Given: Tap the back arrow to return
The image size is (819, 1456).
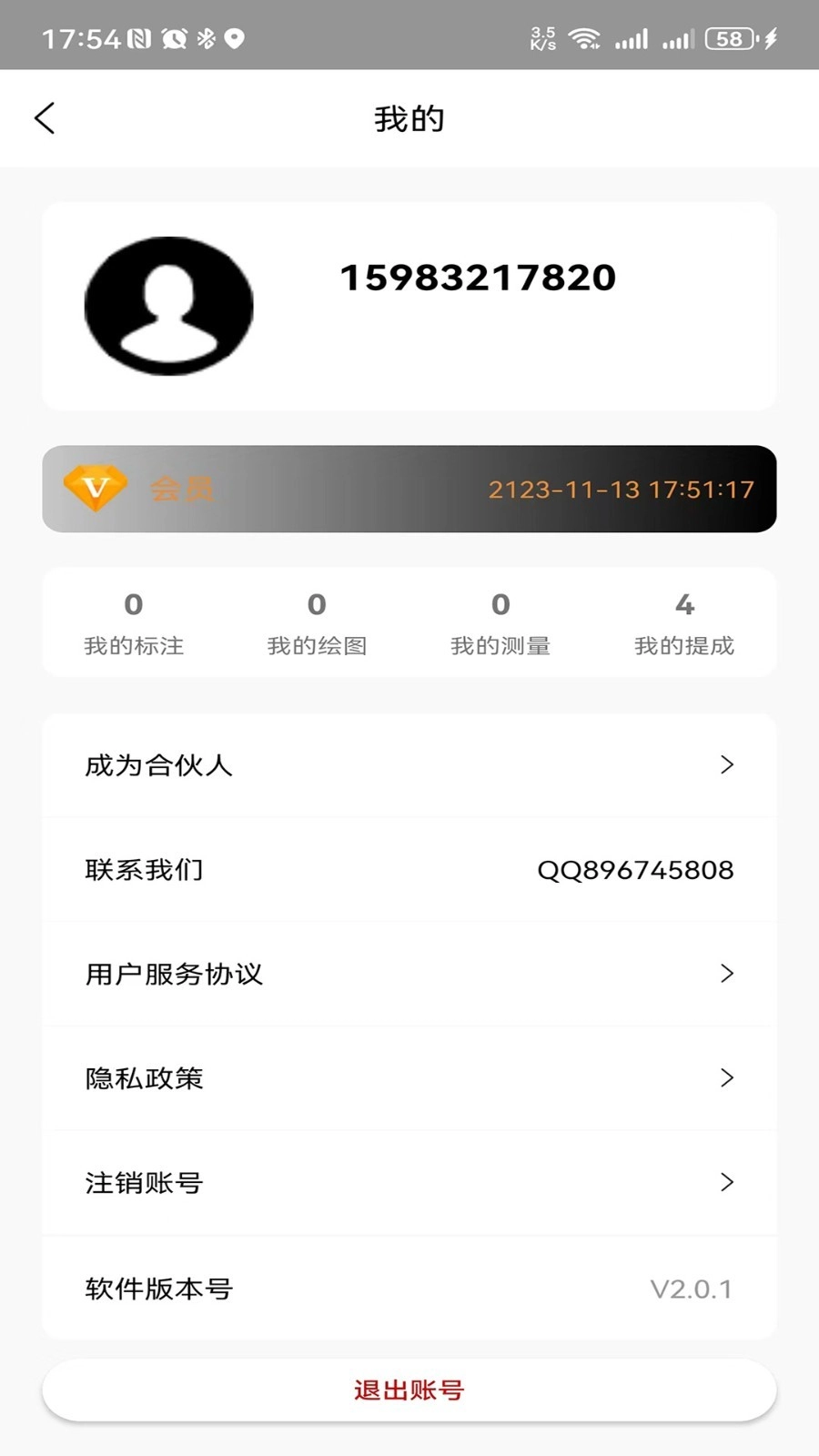Looking at the screenshot, I should point(45,117).
